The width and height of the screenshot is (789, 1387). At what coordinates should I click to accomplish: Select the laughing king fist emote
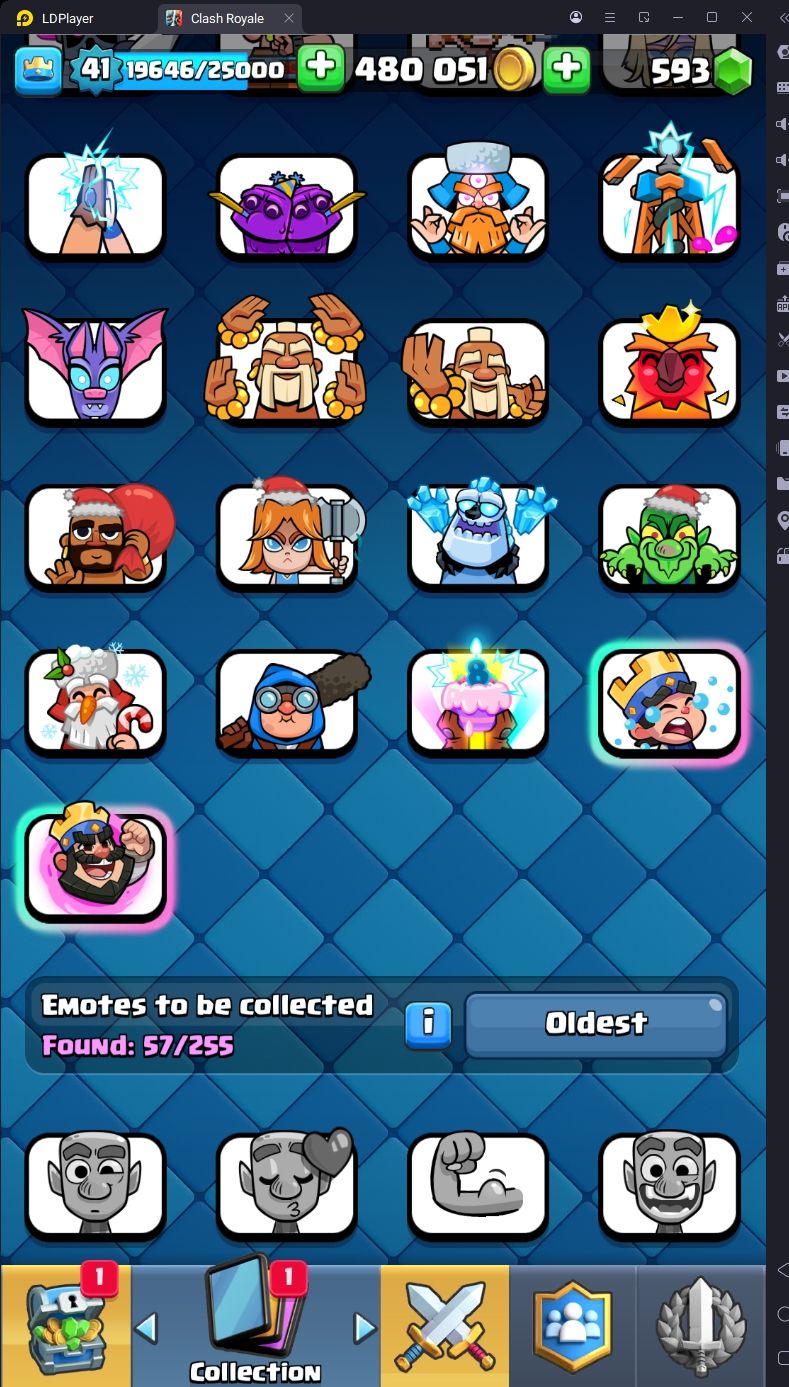click(x=95, y=865)
